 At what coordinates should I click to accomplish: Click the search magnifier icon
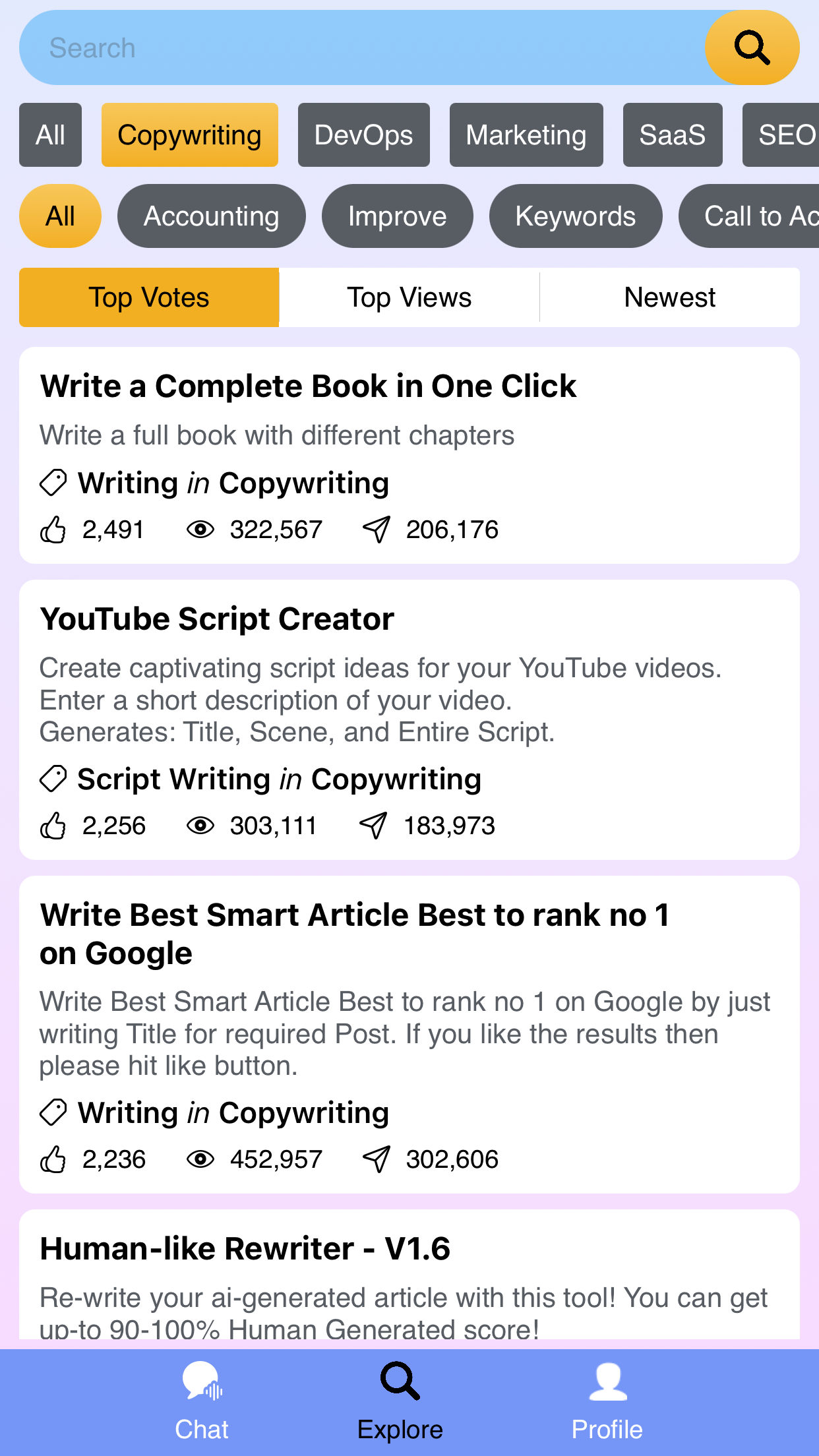752,47
